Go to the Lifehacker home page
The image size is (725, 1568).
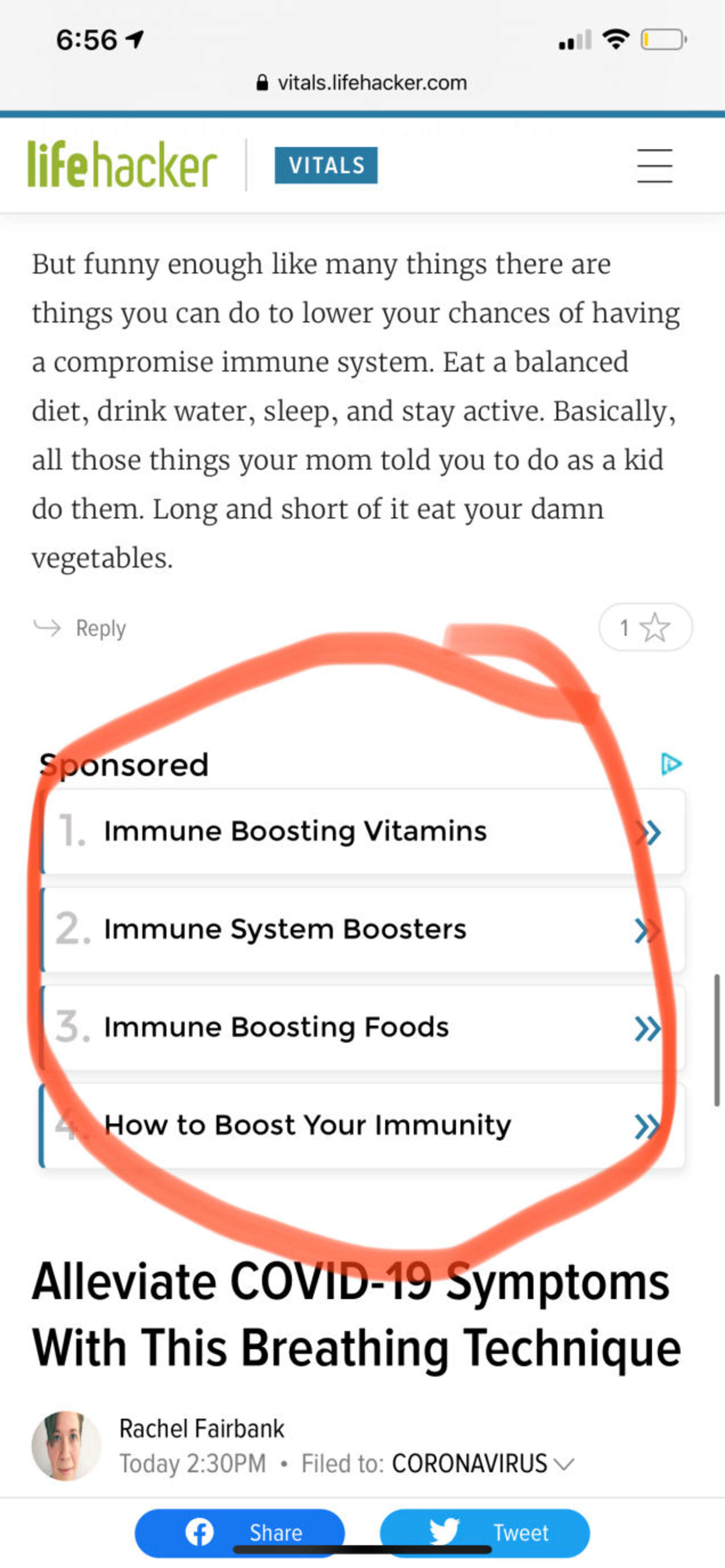pyautogui.click(x=122, y=164)
